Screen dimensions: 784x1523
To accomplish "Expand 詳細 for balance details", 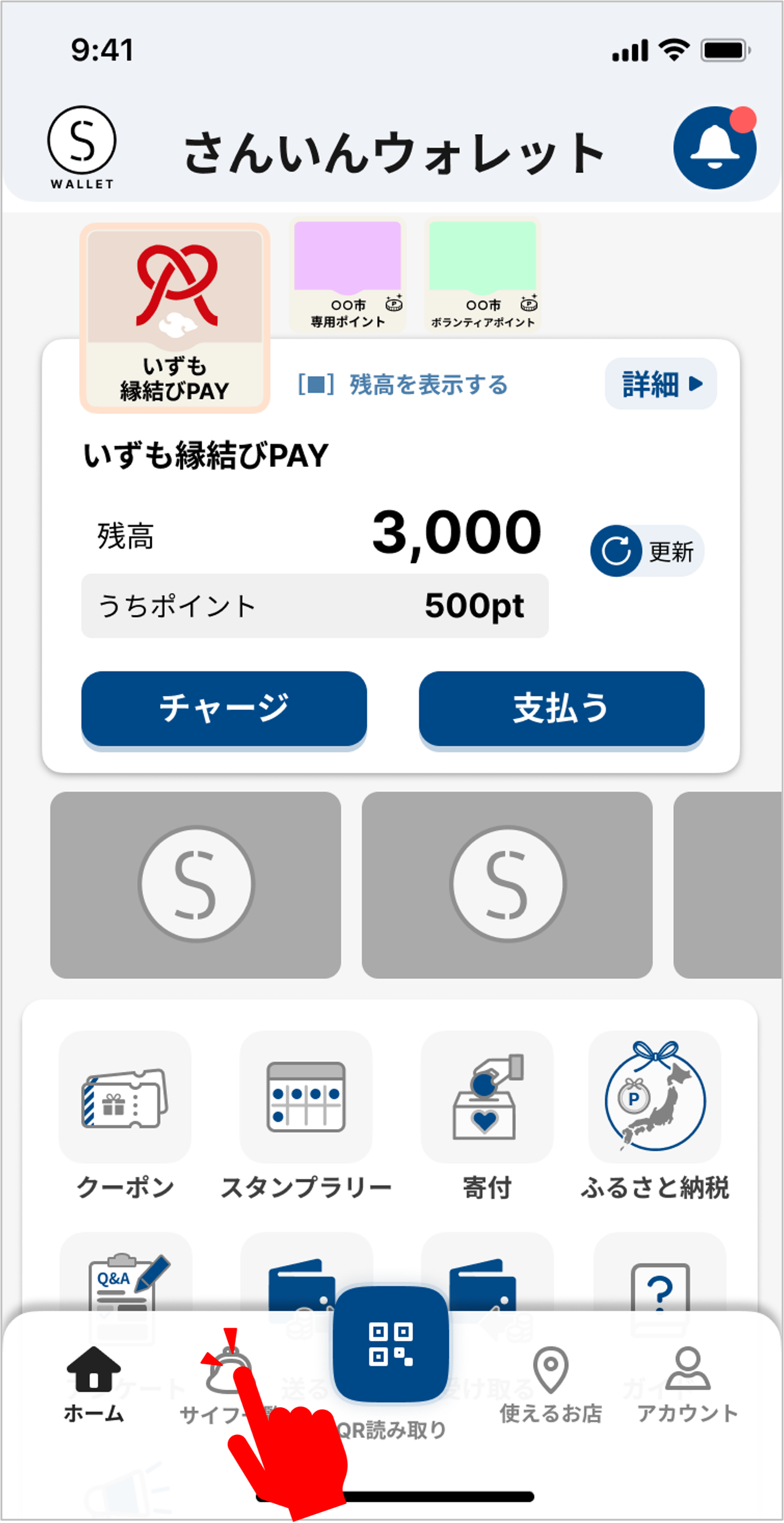I will click(660, 384).
